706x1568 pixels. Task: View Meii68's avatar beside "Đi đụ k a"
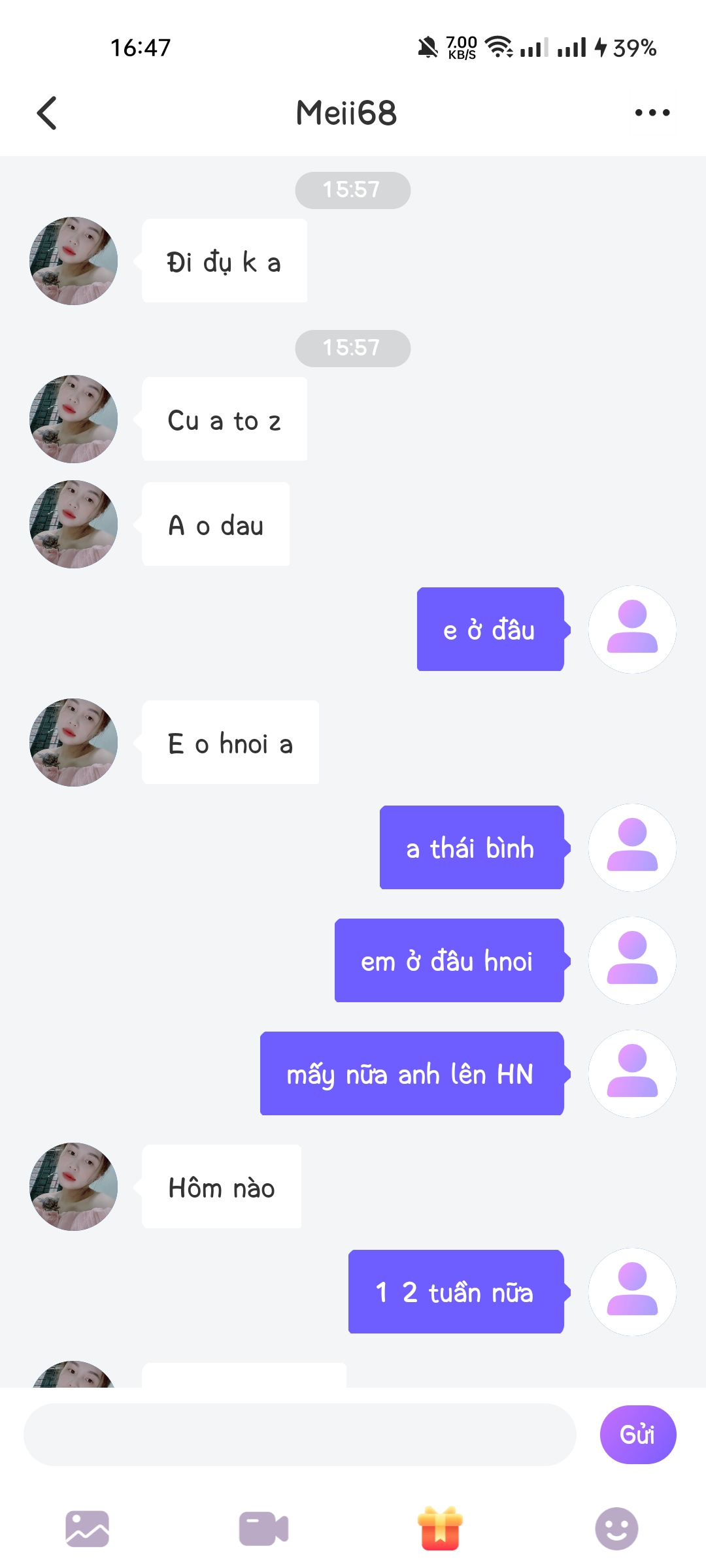(74, 261)
